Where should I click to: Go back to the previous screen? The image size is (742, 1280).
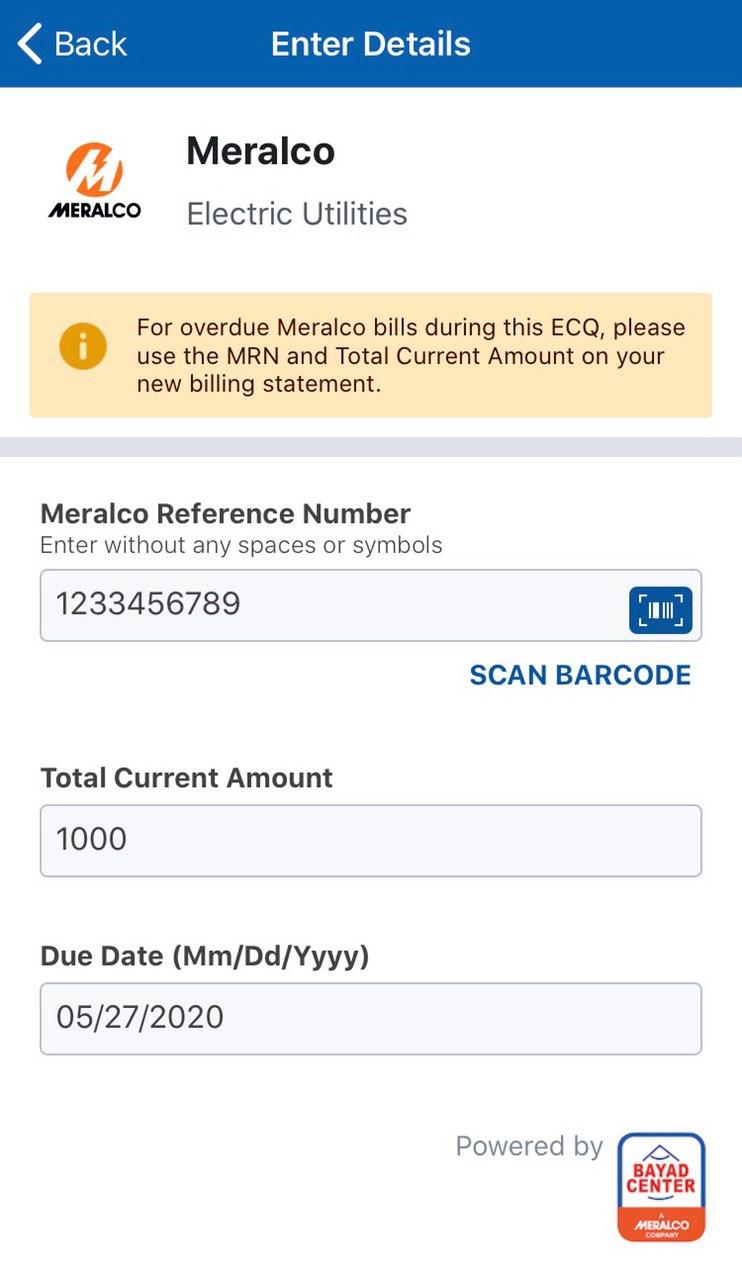click(x=72, y=44)
